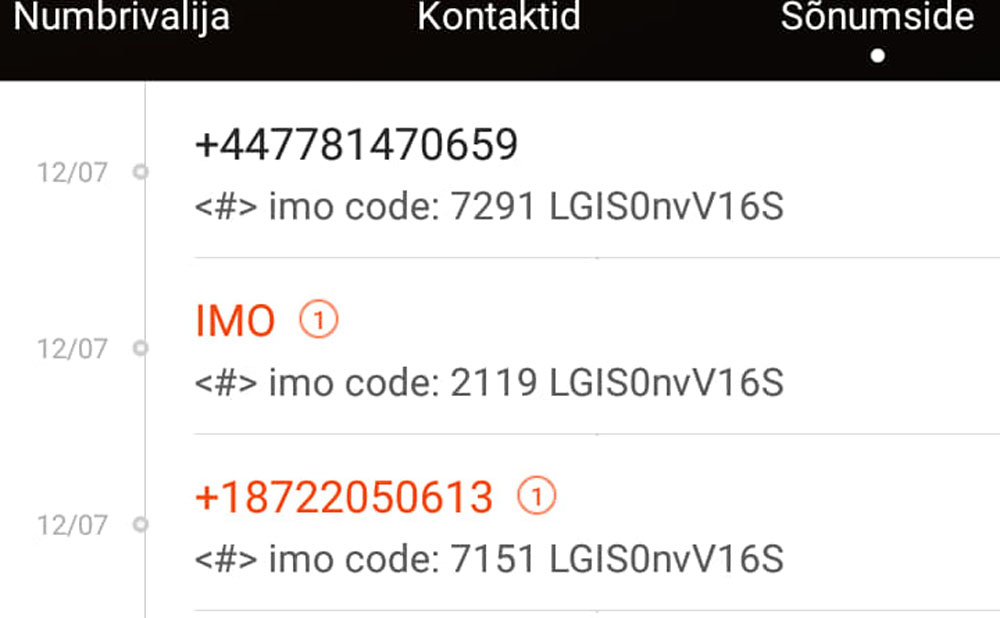1000x618 pixels.
Task: Switch to the Kontaktid tab
Action: 498,17
